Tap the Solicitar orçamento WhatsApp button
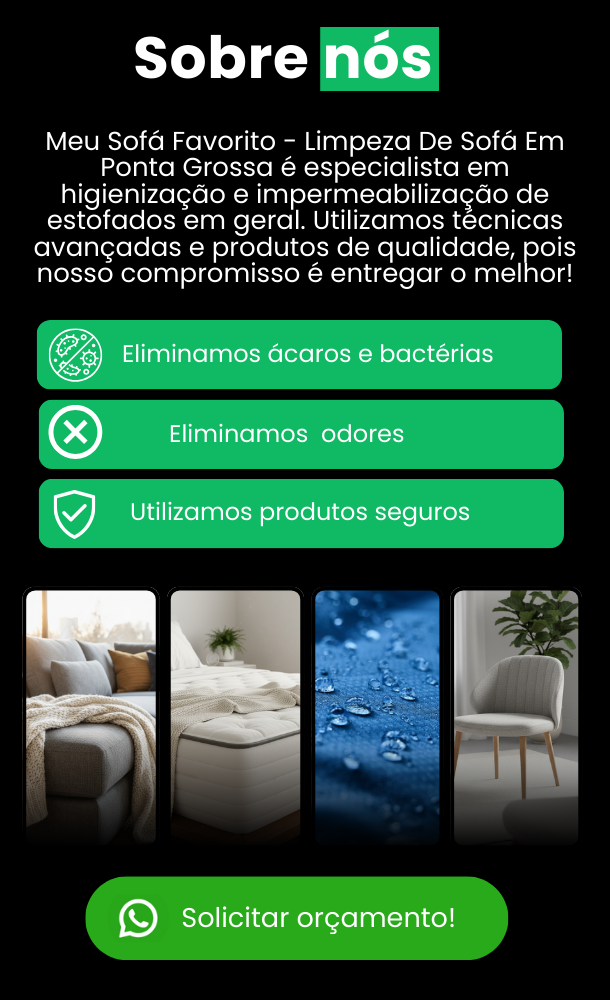Image resolution: width=610 pixels, height=1000 pixels. 297,918
